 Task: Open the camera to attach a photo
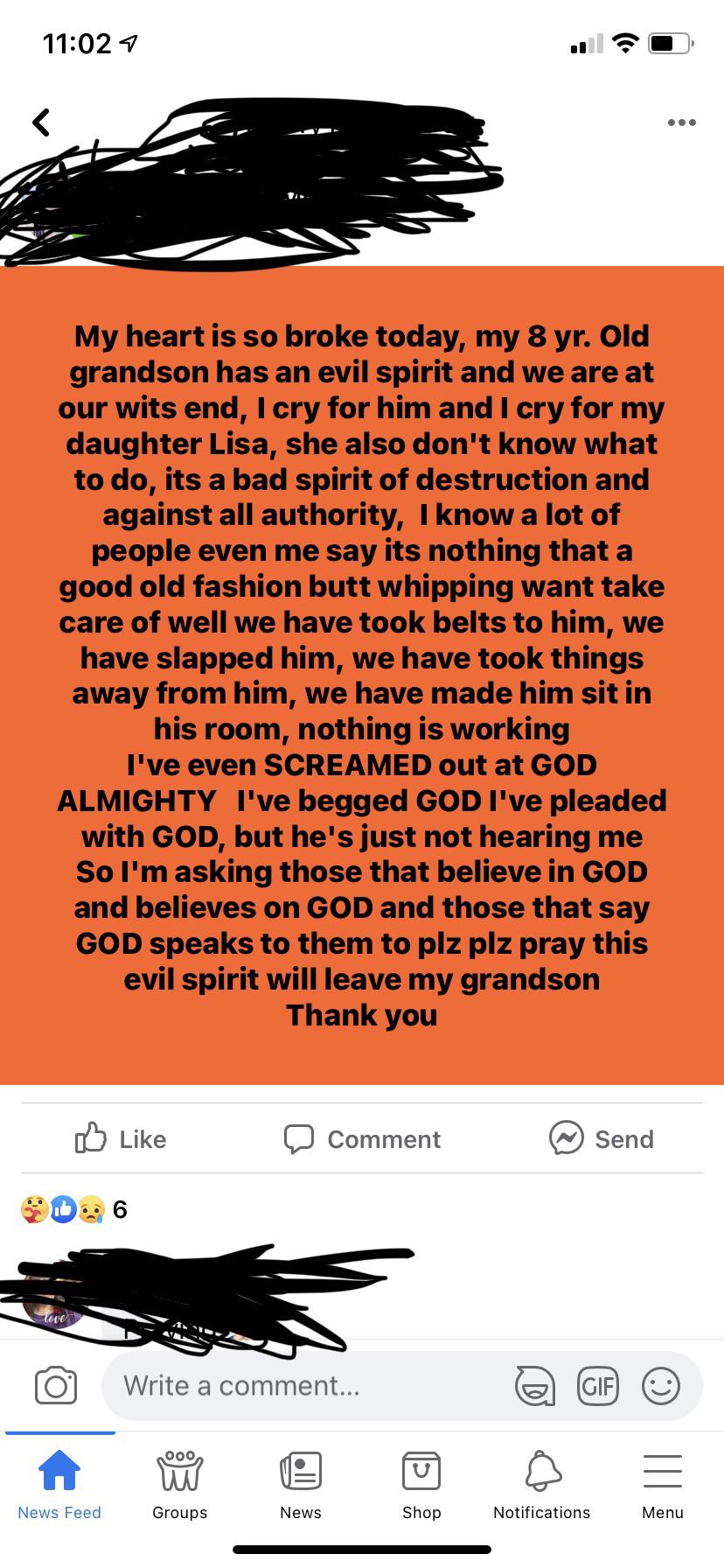pos(58,1386)
